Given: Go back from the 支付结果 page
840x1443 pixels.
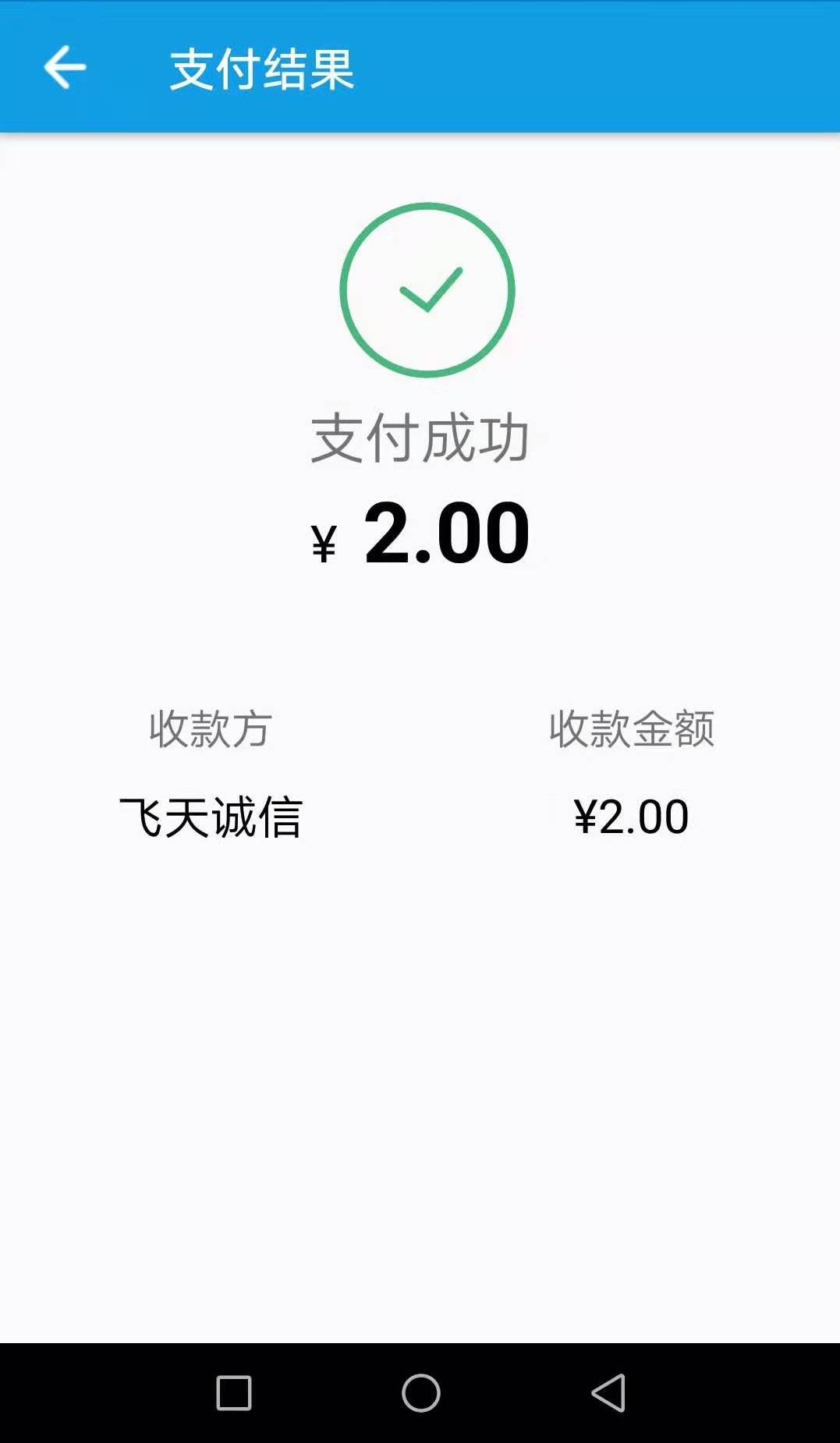Looking at the screenshot, I should tap(65, 68).
